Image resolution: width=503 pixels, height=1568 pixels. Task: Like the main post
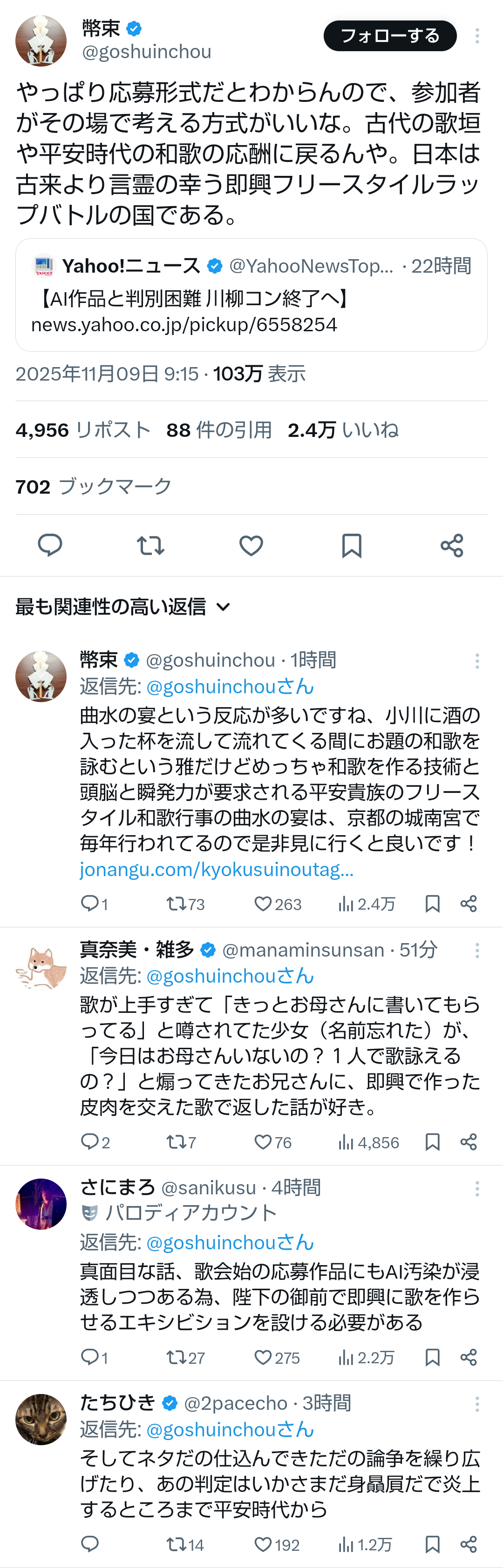coord(251,545)
